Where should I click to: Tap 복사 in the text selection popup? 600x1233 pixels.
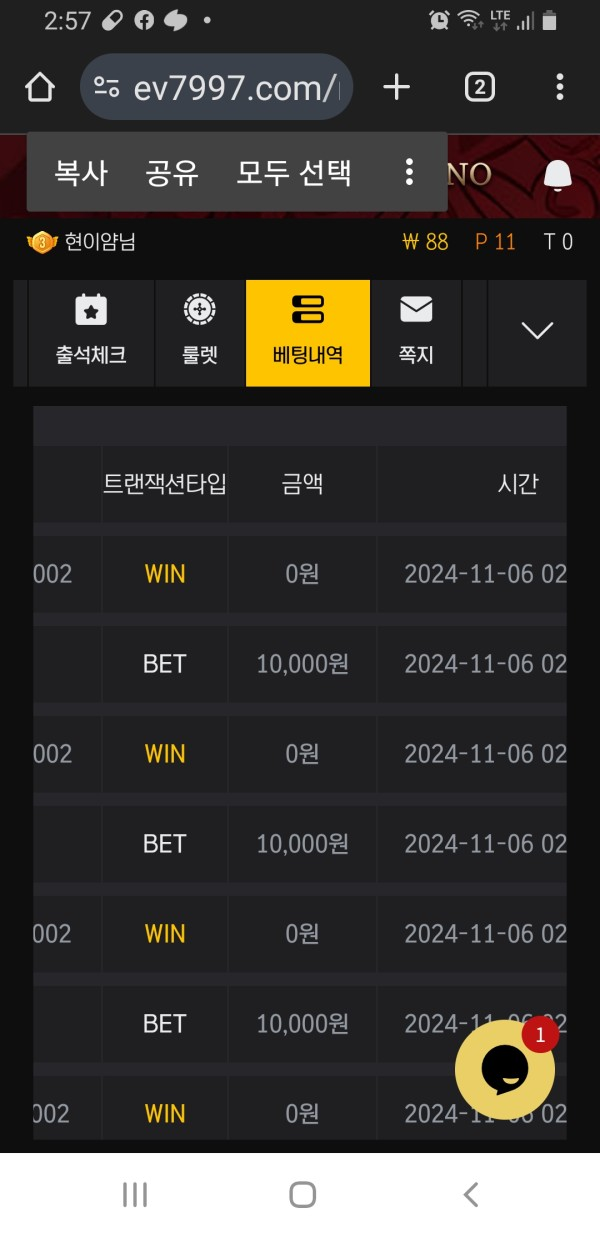click(x=81, y=173)
